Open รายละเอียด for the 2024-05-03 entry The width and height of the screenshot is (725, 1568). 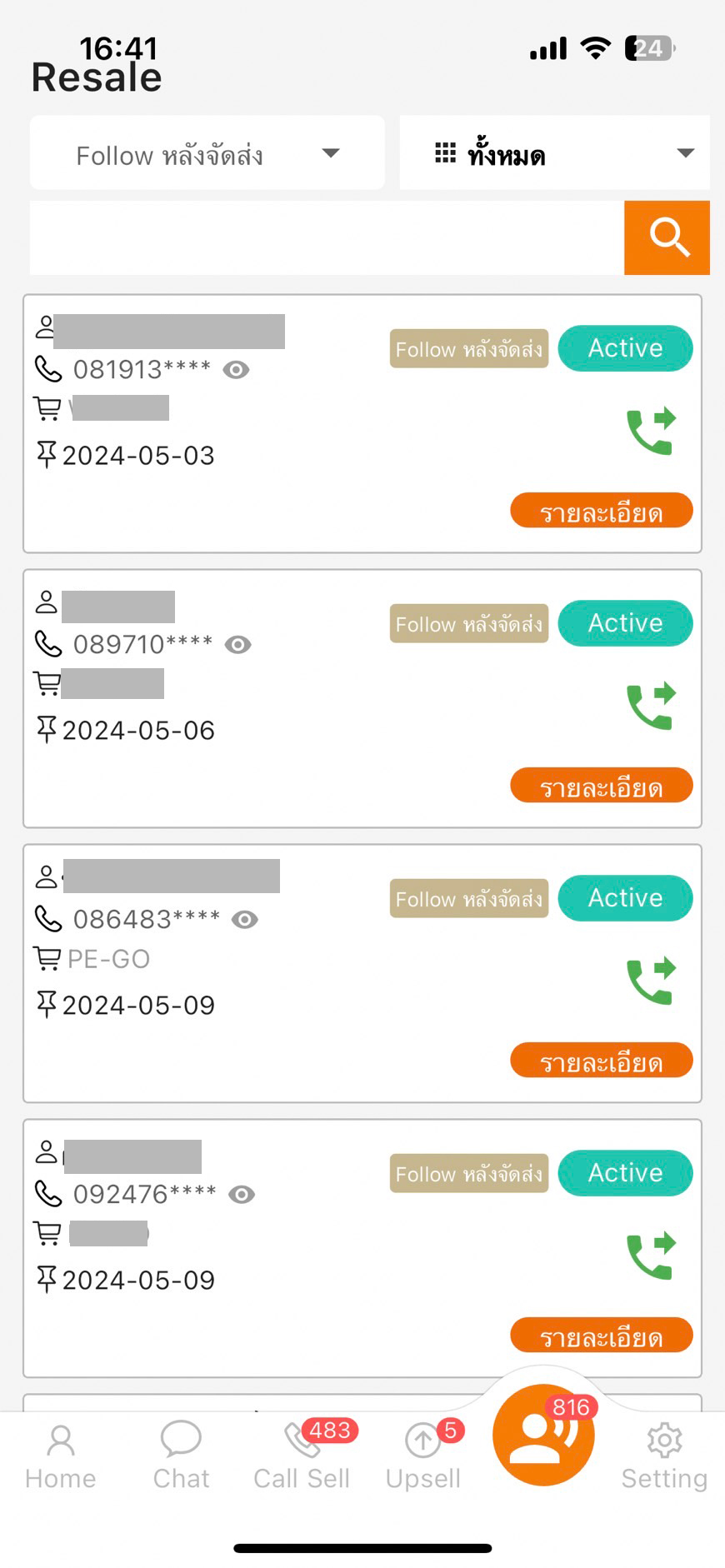click(602, 511)
